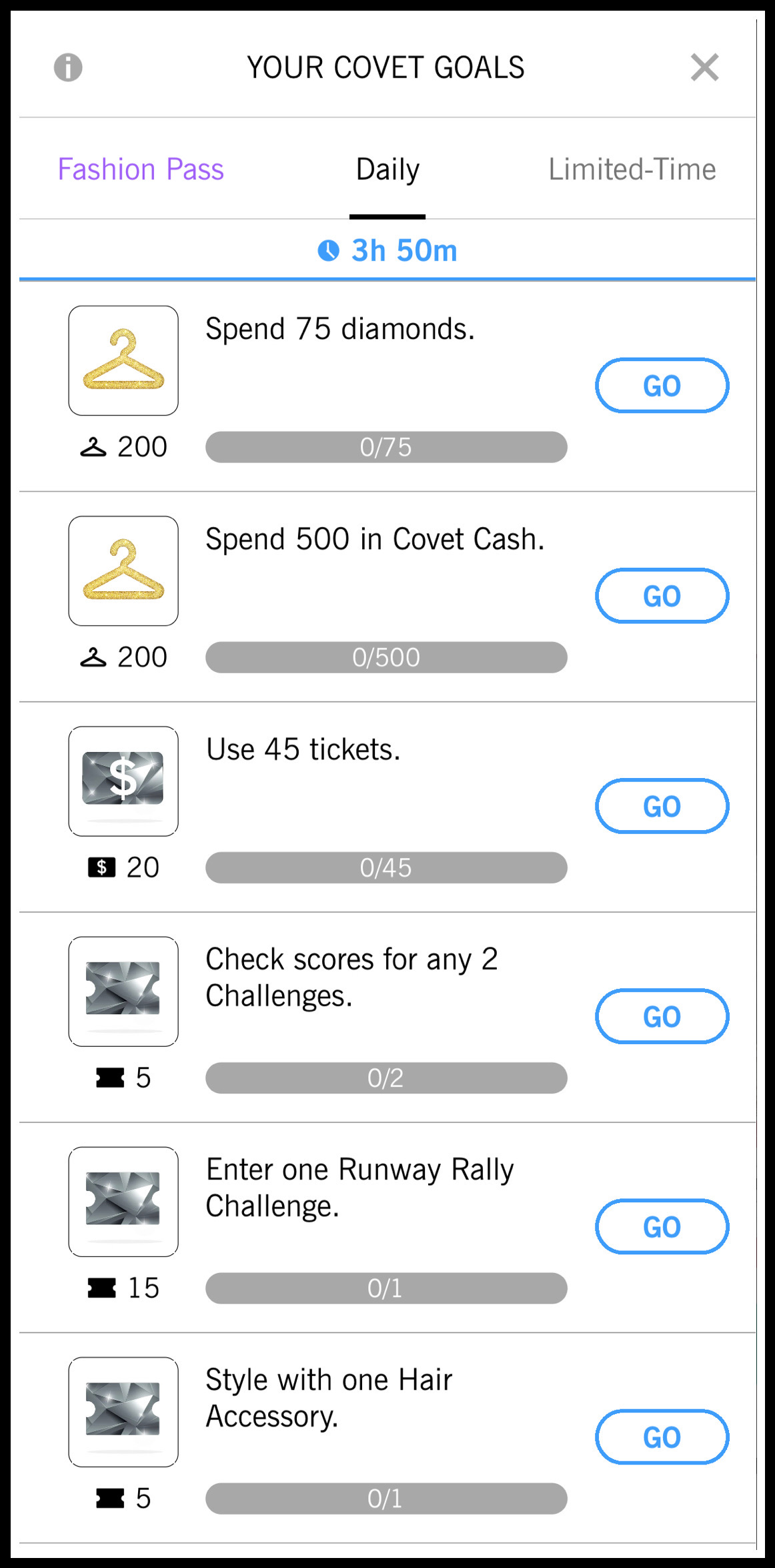Tap GO for Enter one Runway Rally Challenge

tap(662, 1226)
